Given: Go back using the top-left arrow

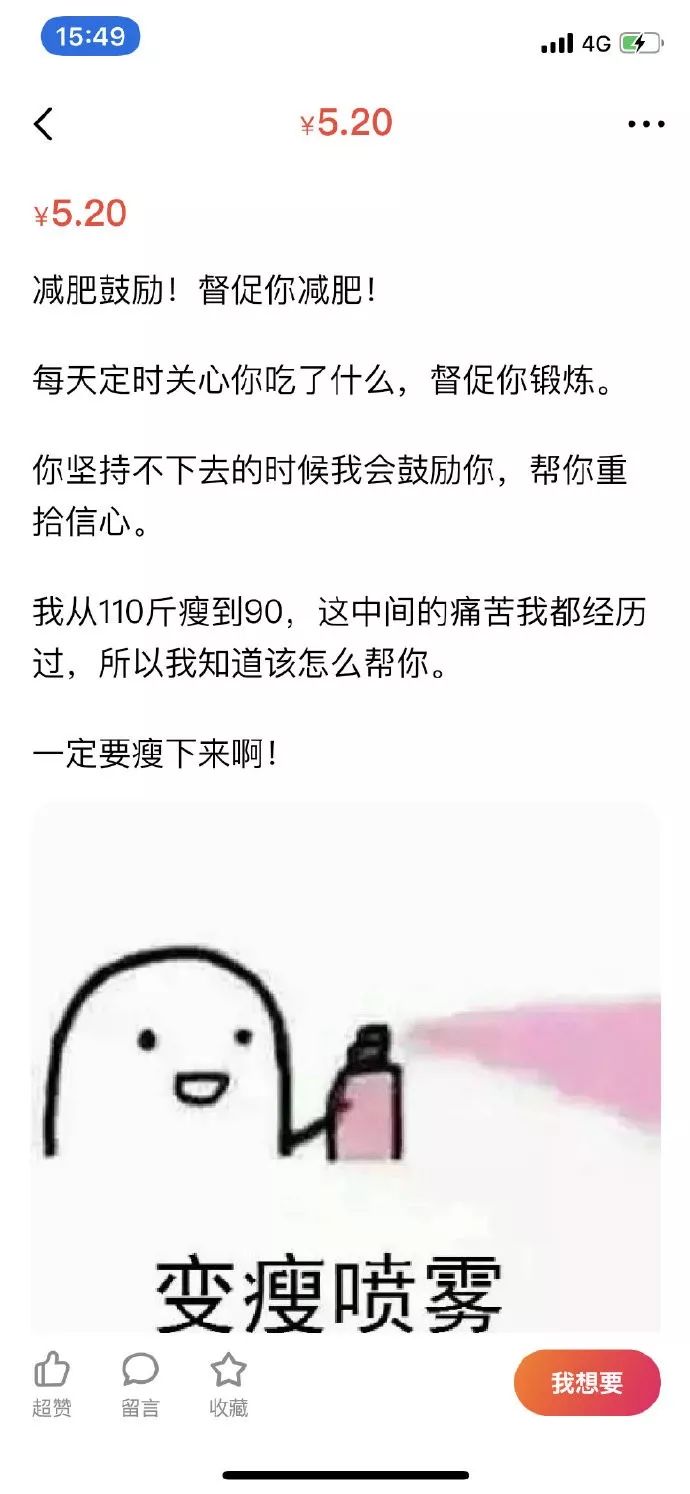Looking at the screenshot, I should click(43, 125).
